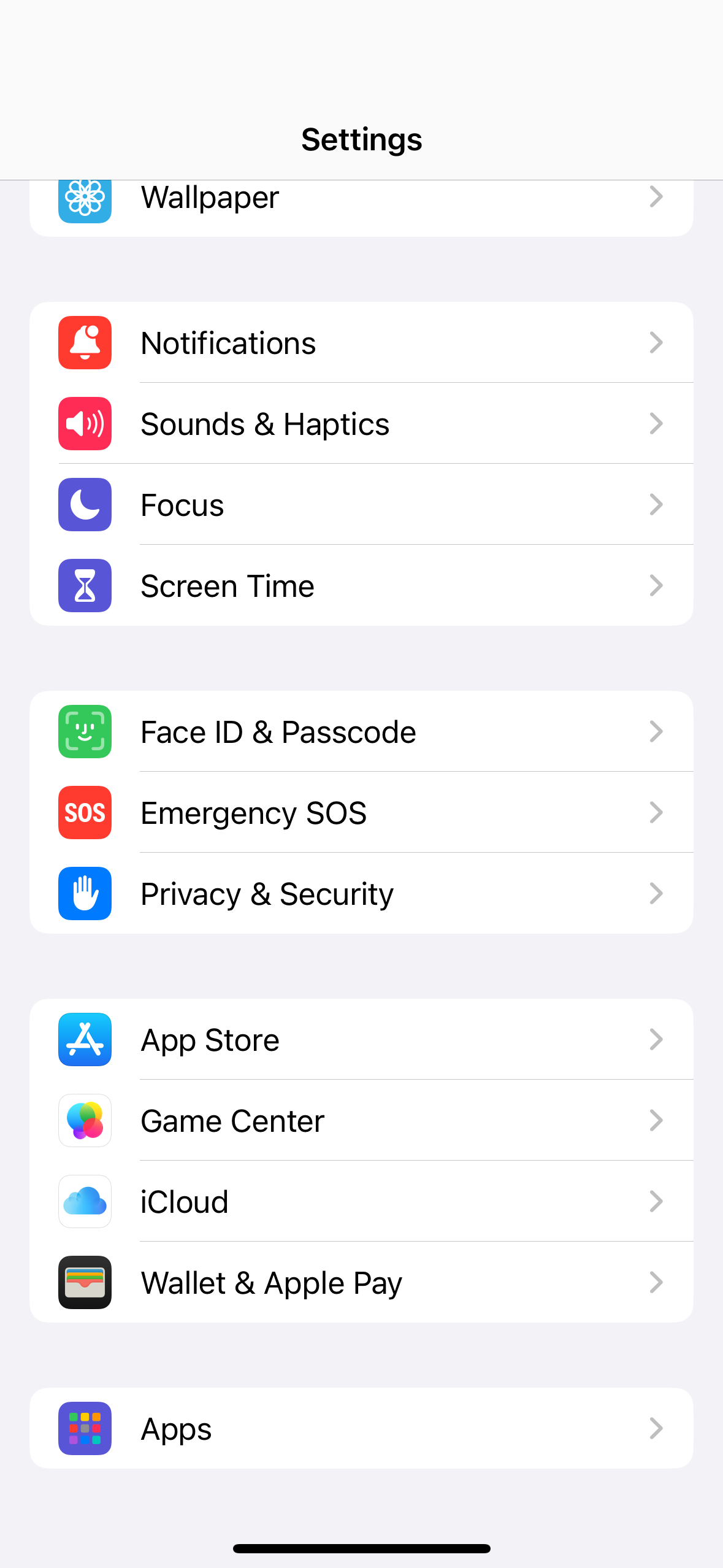View Screen Time options
Screen dimensions: 723x1568
point(361,585)
